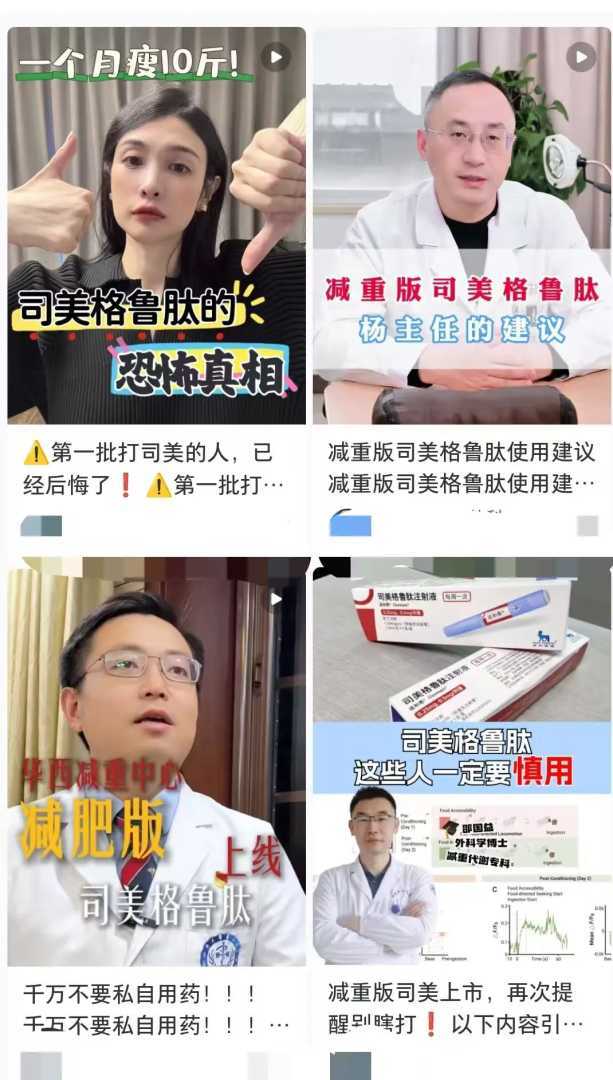Open the 这些人一定要慎用 video post
The image size is (613, 1080).
click(462, 760)
